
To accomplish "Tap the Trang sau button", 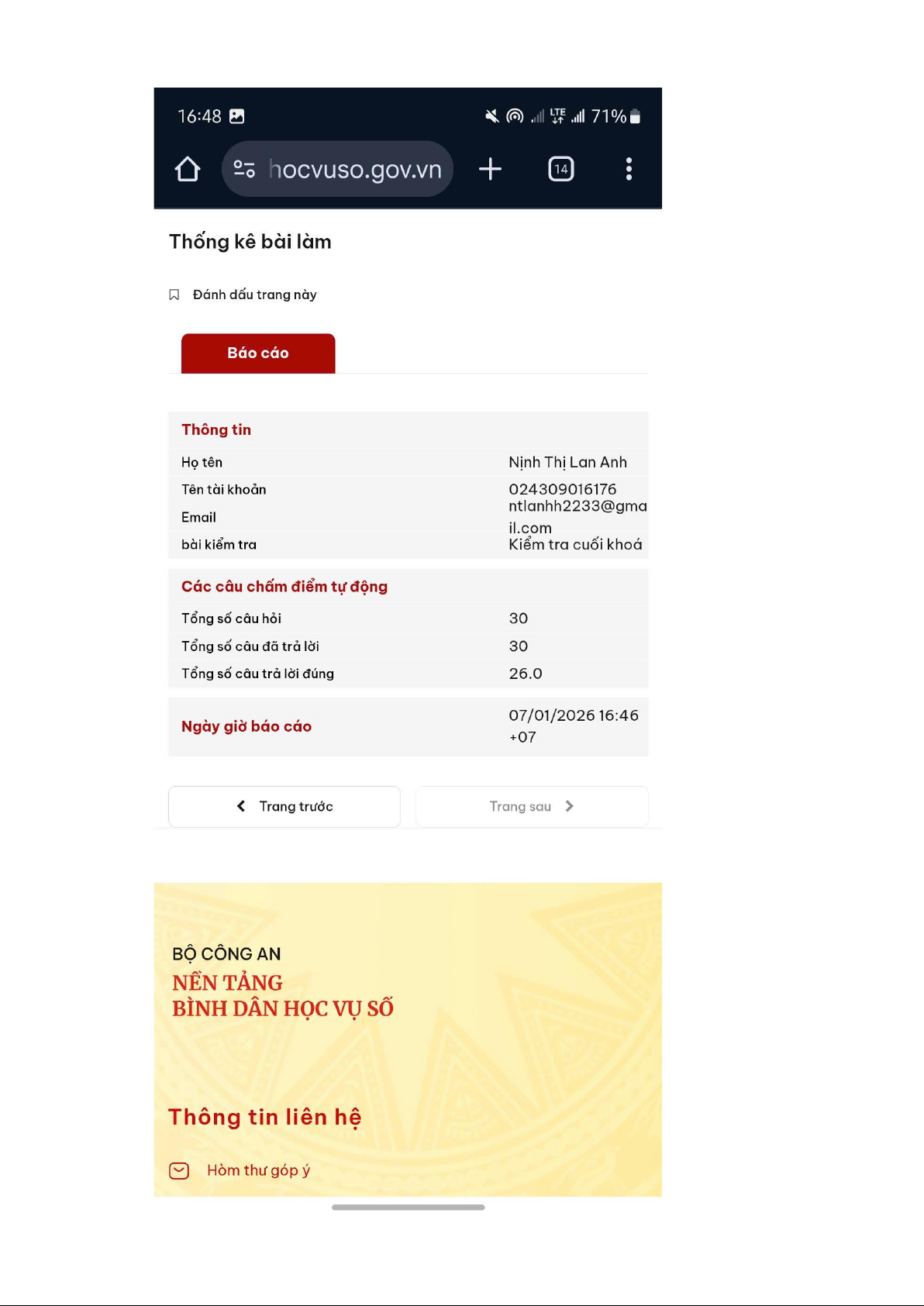I will tap(532, 807).
